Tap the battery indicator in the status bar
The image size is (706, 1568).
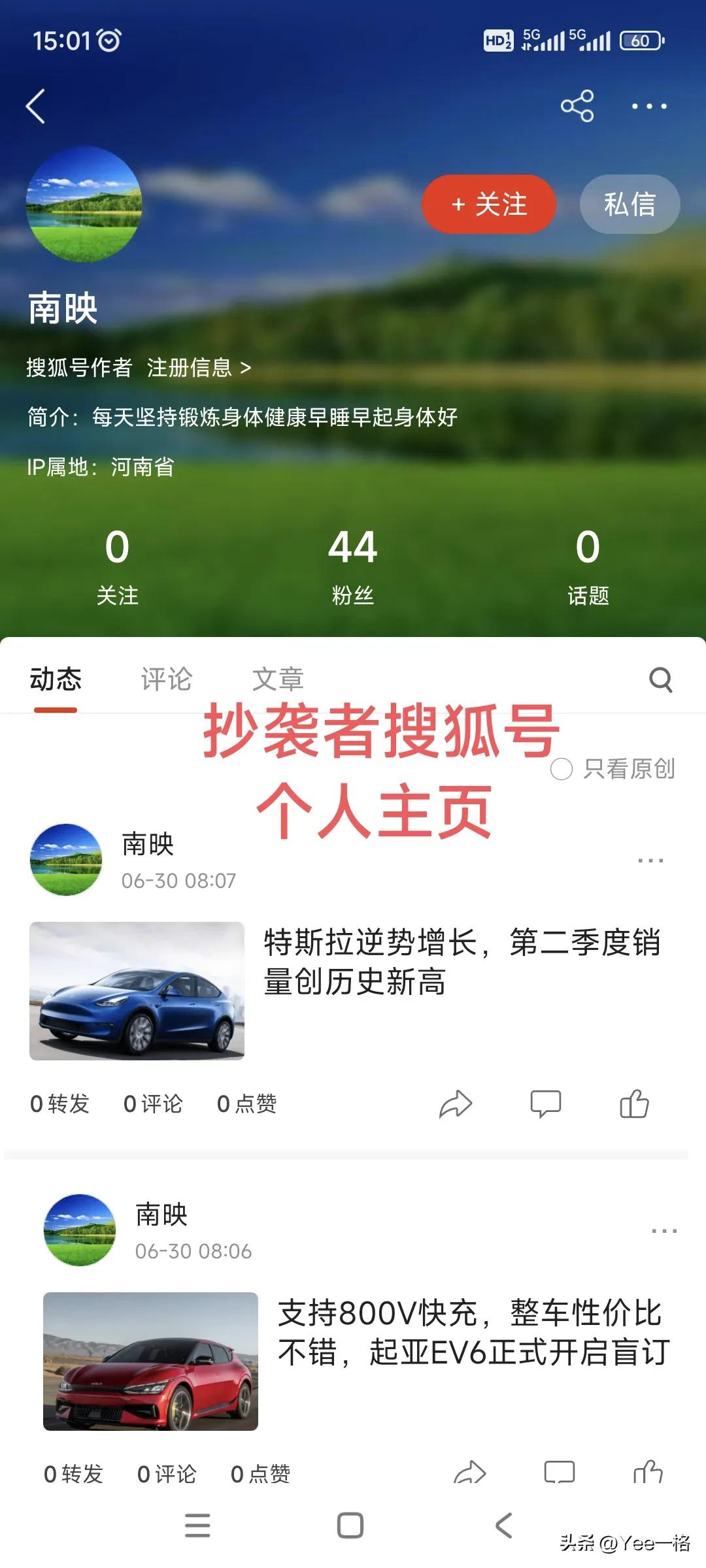(x=639, y=41)
